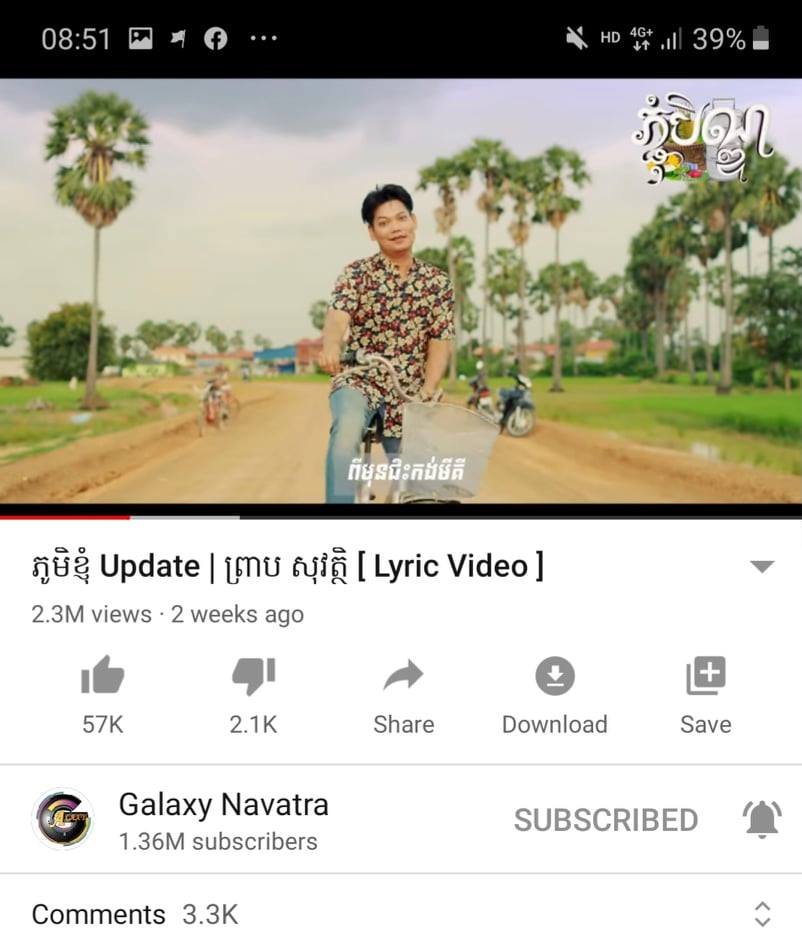The width and height of the screenshot is (802, 952).
Task: Expand the video description arrow
Action: tap(762, 567)
